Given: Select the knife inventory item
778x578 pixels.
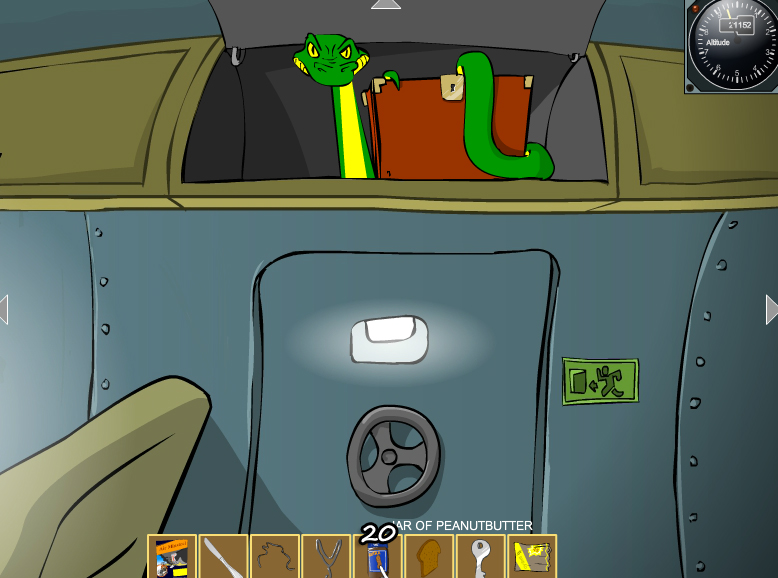Looking at the screenshot, I should pyautogui.click(x=223, y=557).
